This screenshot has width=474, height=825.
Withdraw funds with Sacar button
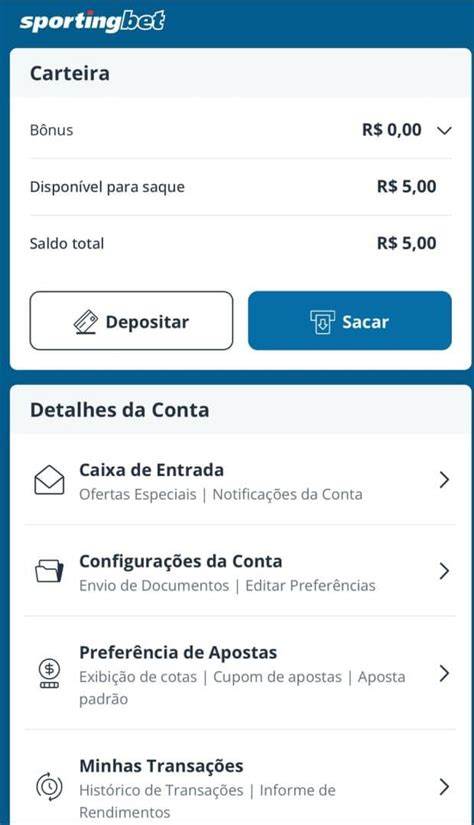(x=350, y=321)
